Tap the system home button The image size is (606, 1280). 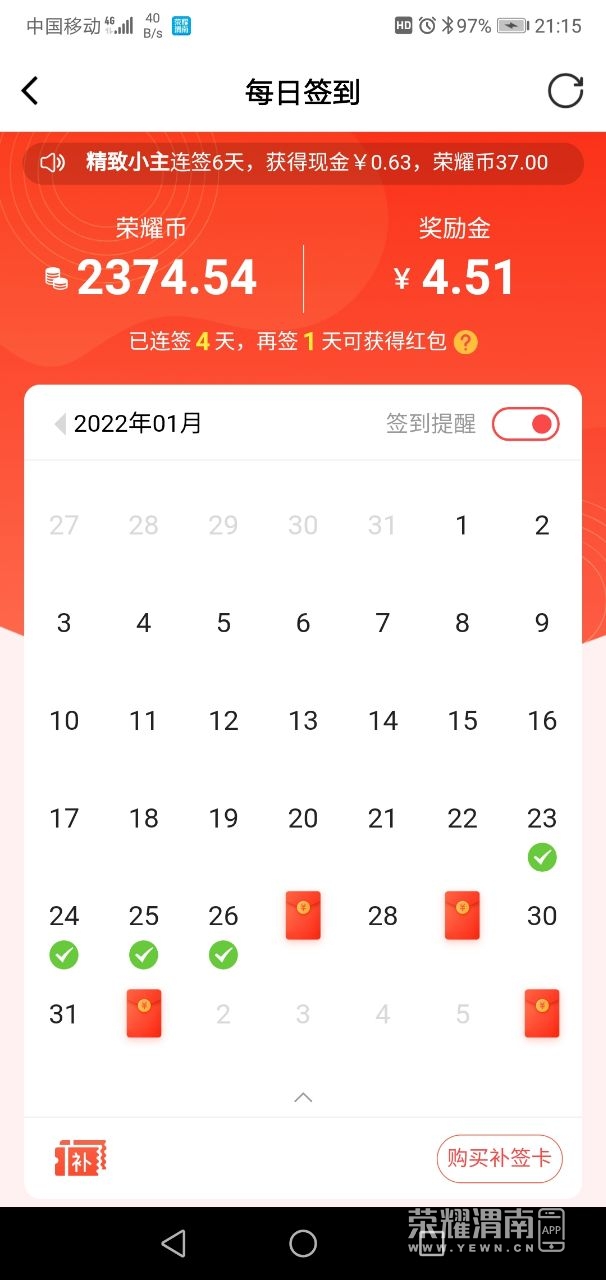coord(303,1243)
